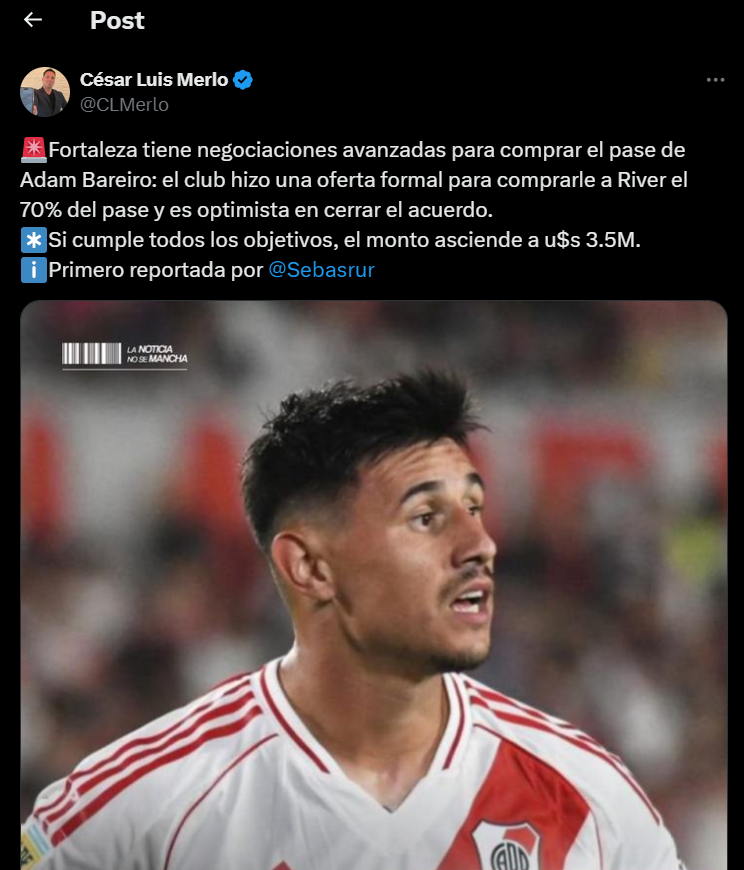The image size is (744, 870).
Task: Go back using the arrow icon
Action: (33, 20)
